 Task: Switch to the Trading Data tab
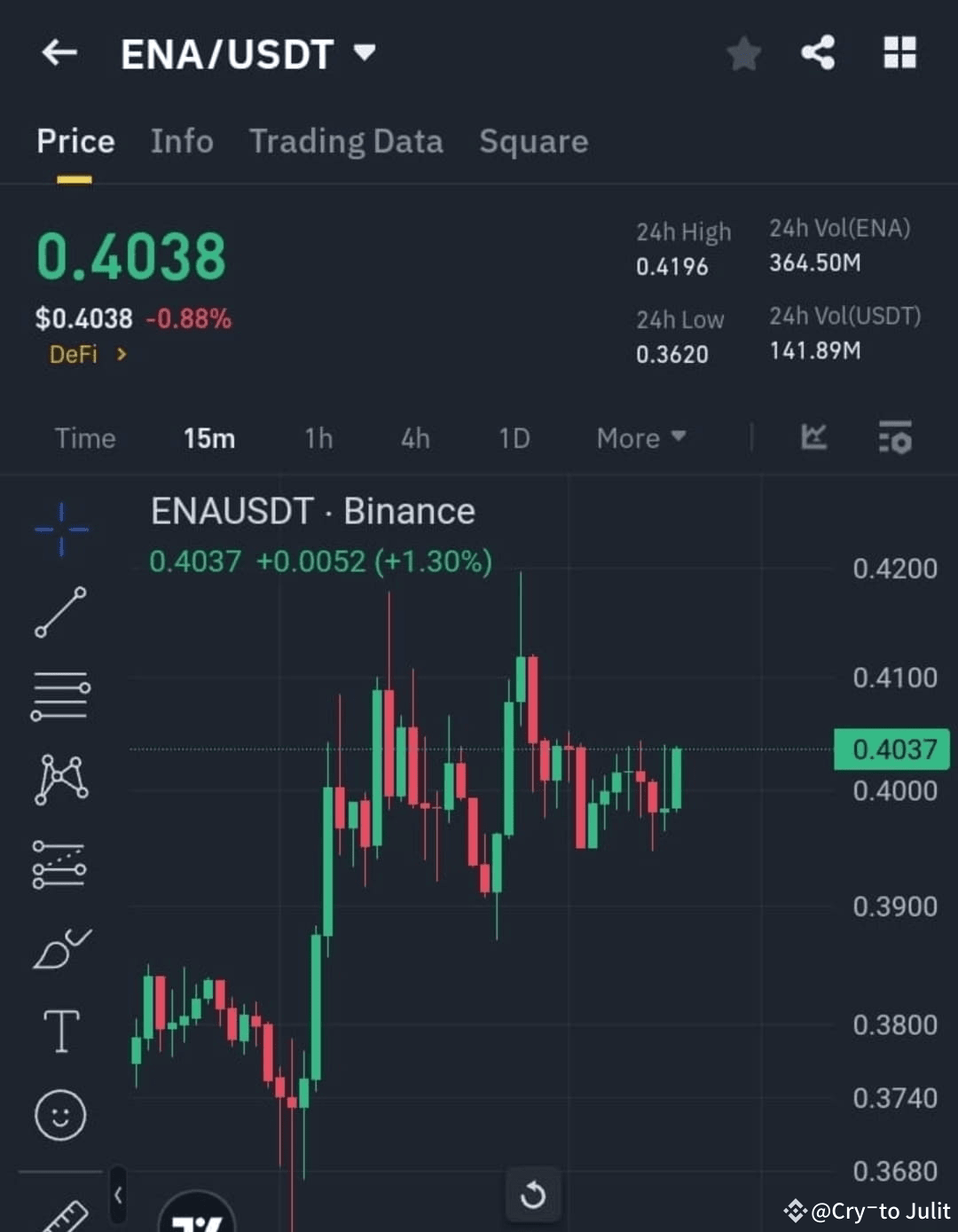click(347, 142)
